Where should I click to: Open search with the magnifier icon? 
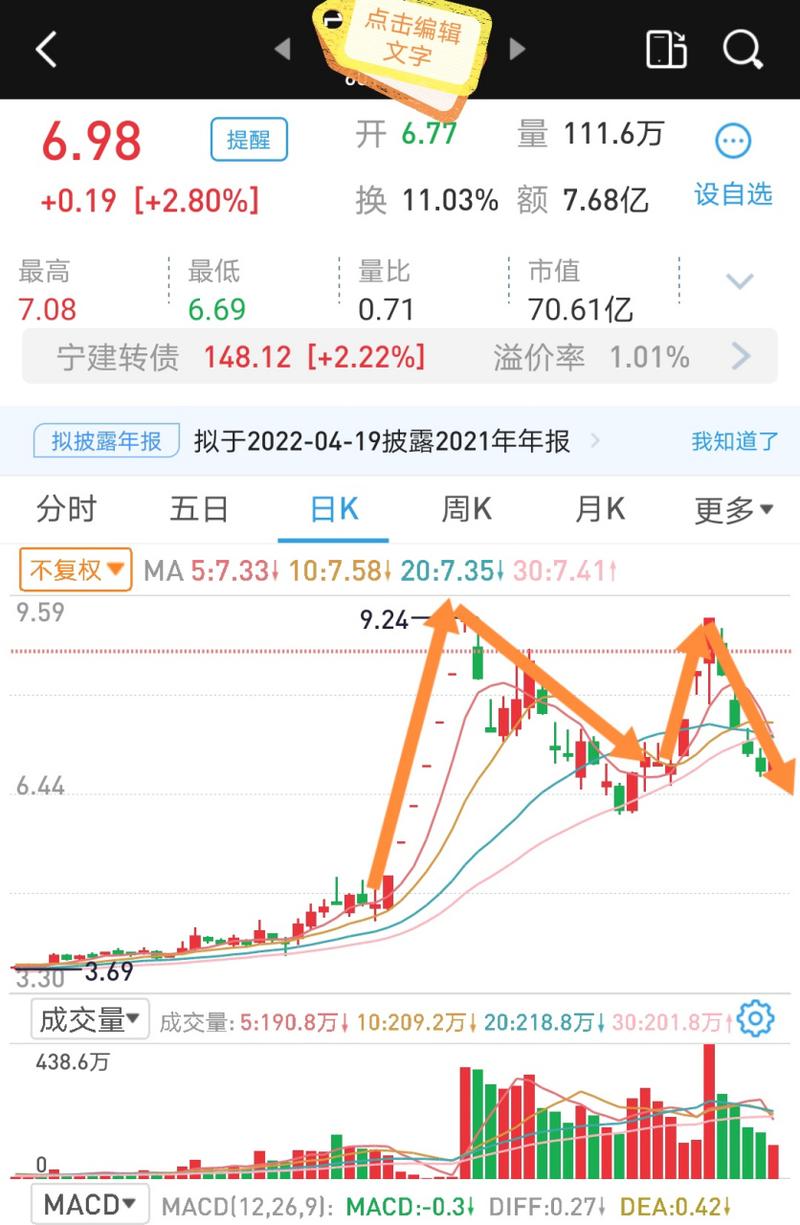(740, 48)
